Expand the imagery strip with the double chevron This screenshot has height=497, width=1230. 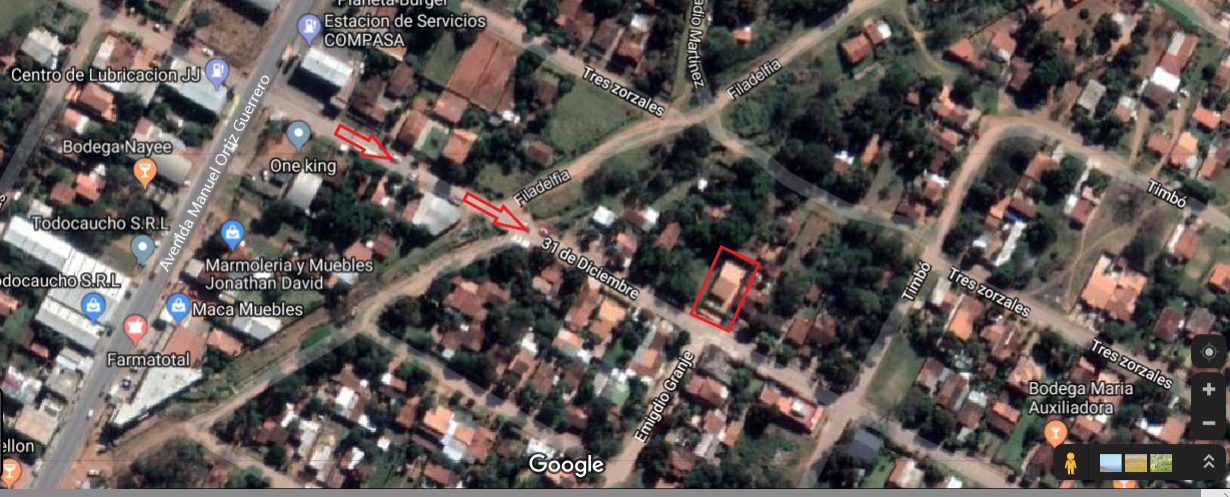point(1208,463)
